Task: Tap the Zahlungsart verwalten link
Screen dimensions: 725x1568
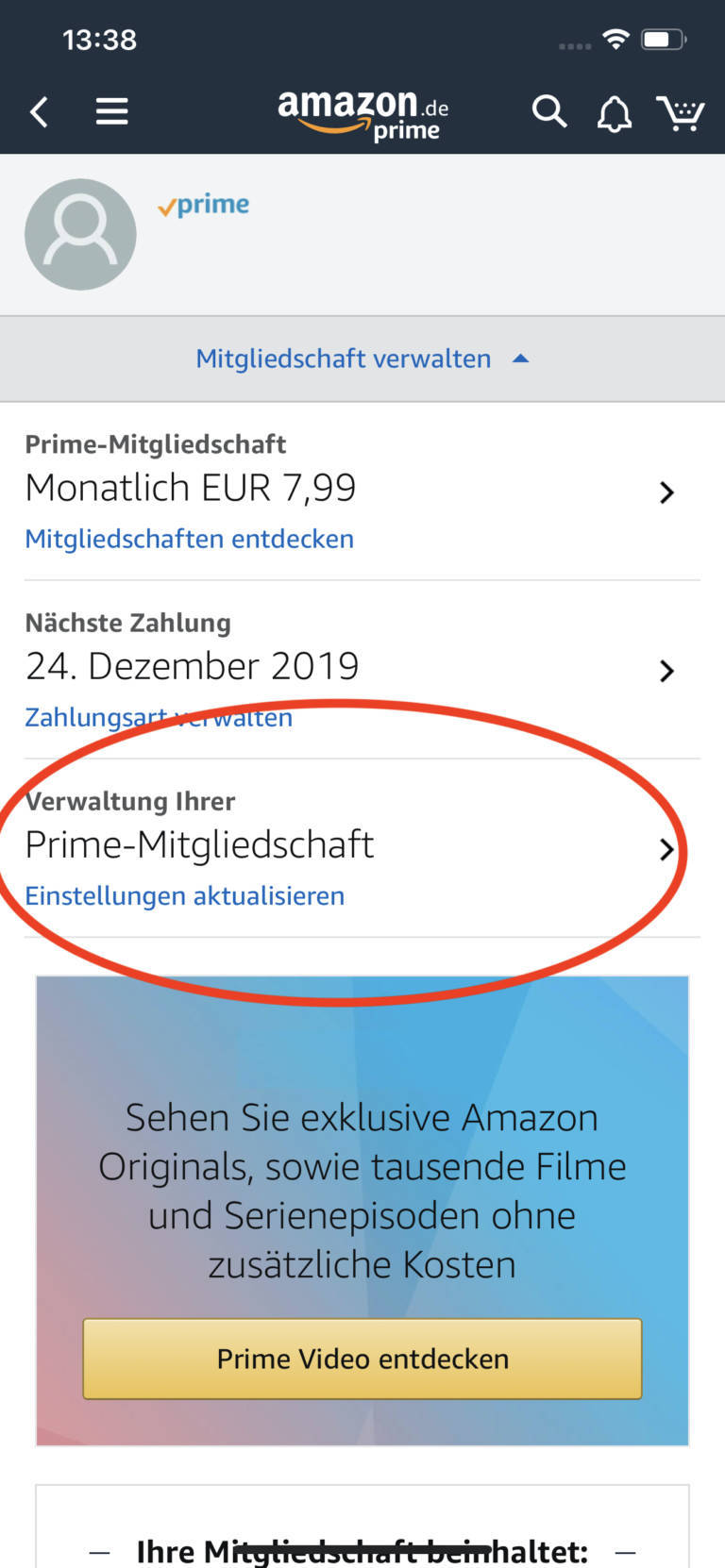Action: coord(158,718)
